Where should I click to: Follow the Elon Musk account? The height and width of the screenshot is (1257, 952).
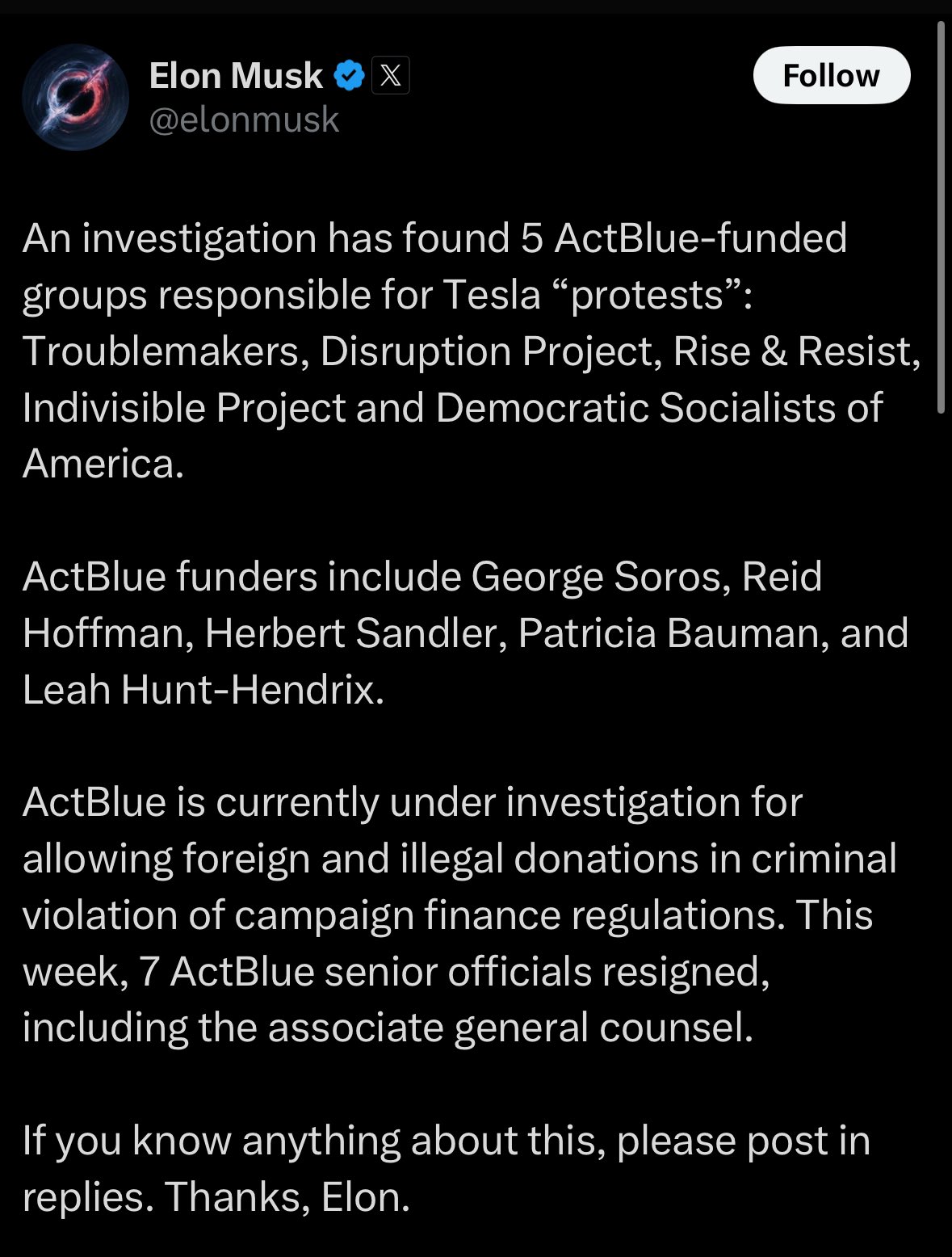point(831,76)
